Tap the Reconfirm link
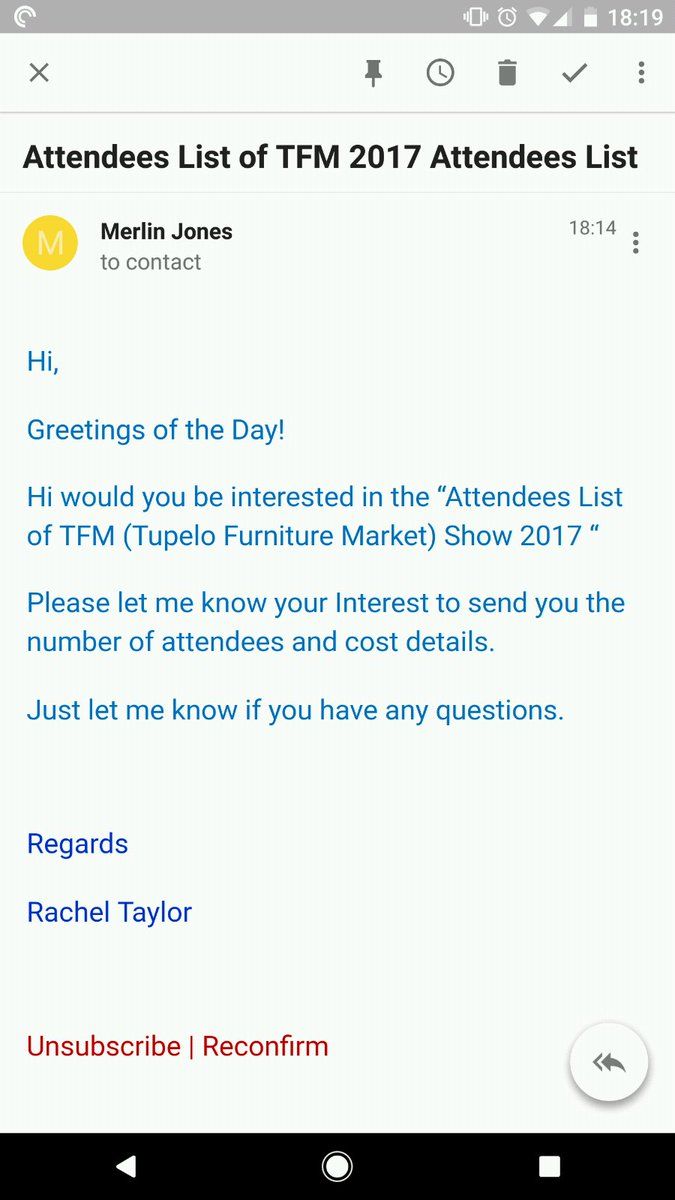The width and height of the screenshot is (675, 1200). [265, 1046]
